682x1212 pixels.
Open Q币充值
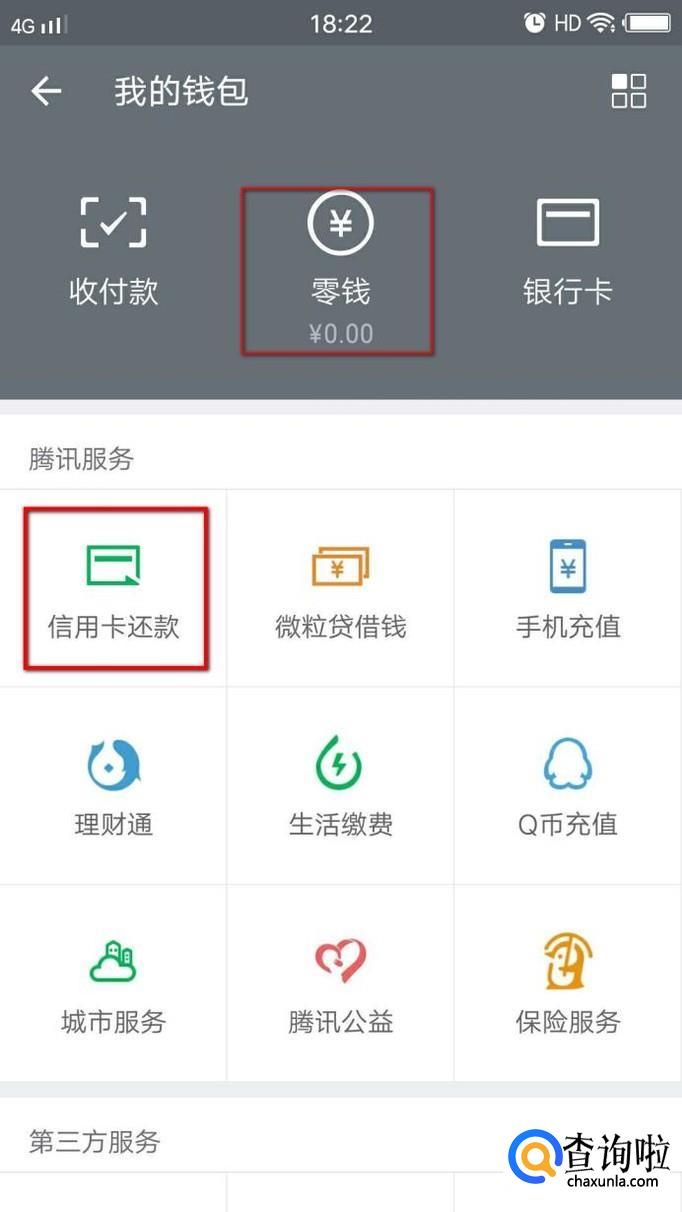pos(568,786)
